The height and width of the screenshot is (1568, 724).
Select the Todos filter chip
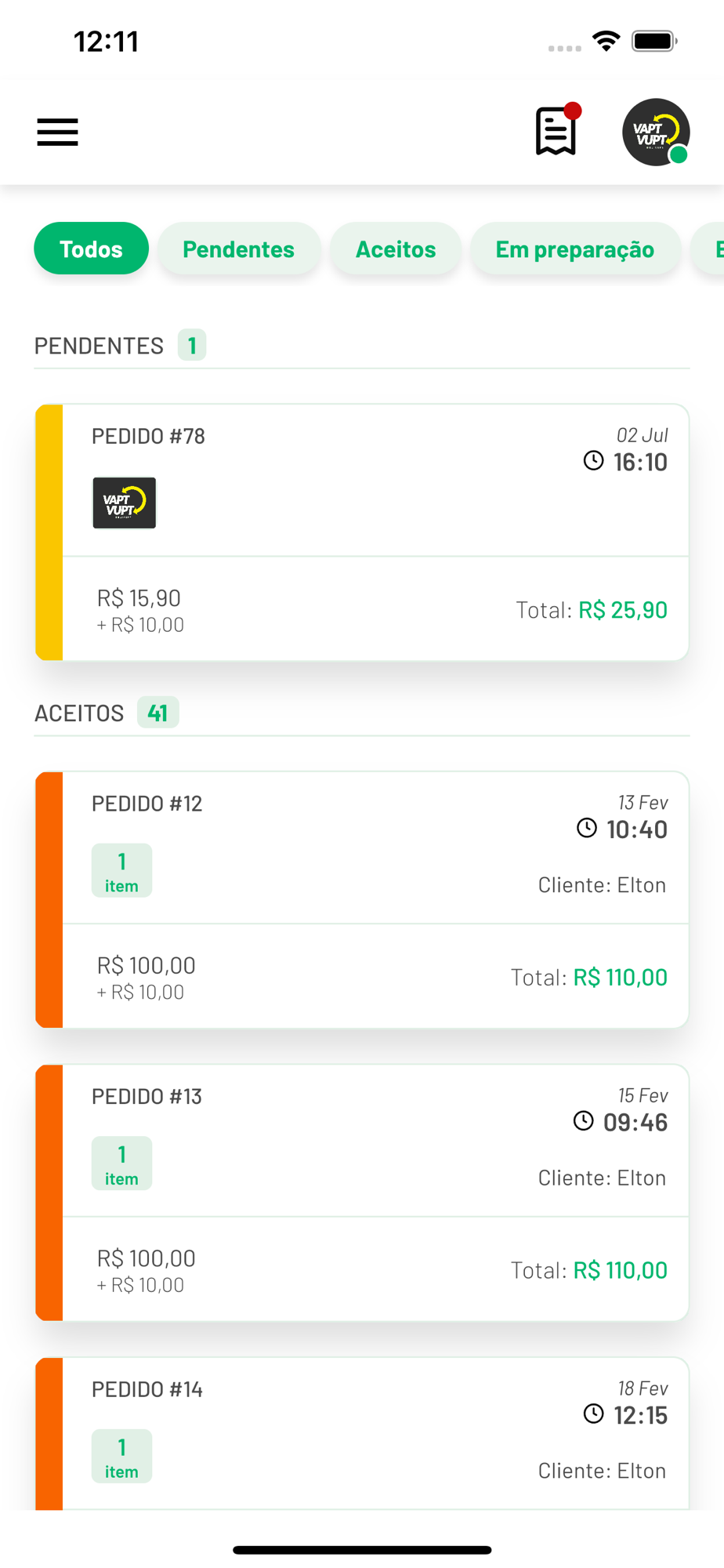pos(91,249)
